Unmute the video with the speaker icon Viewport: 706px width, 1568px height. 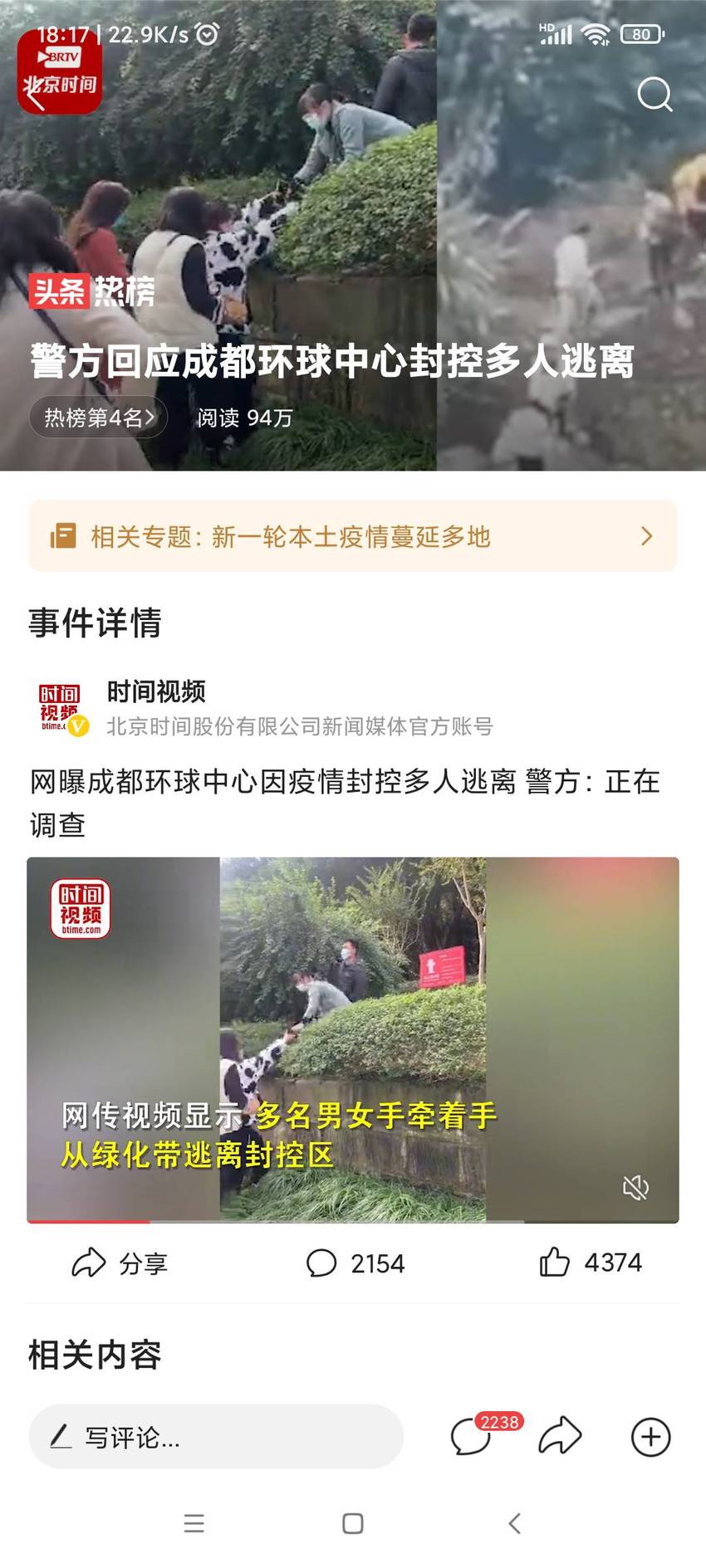pyautogui.click(x=635, y=1187)
